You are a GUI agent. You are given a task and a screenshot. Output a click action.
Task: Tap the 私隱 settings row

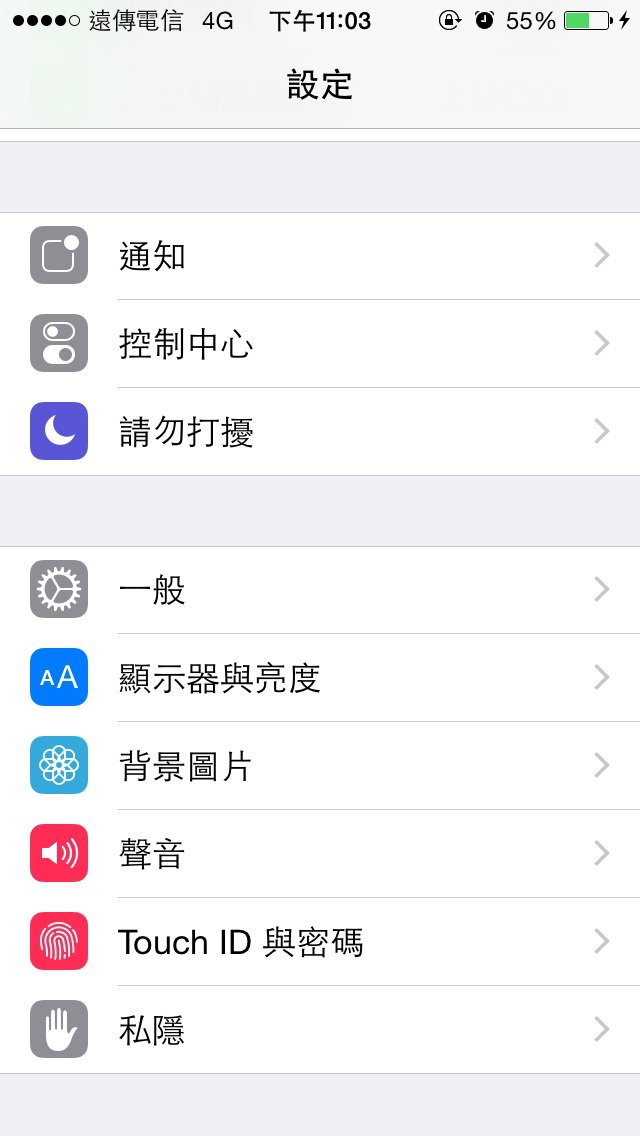coord(320,1030)
